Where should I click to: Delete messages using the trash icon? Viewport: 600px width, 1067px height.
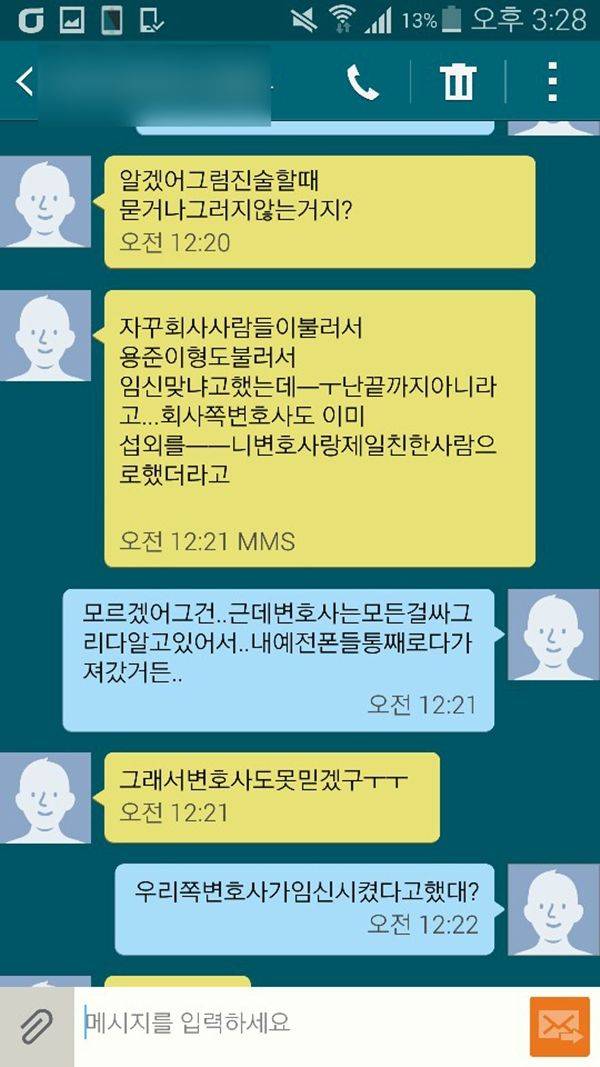(458, 82)
